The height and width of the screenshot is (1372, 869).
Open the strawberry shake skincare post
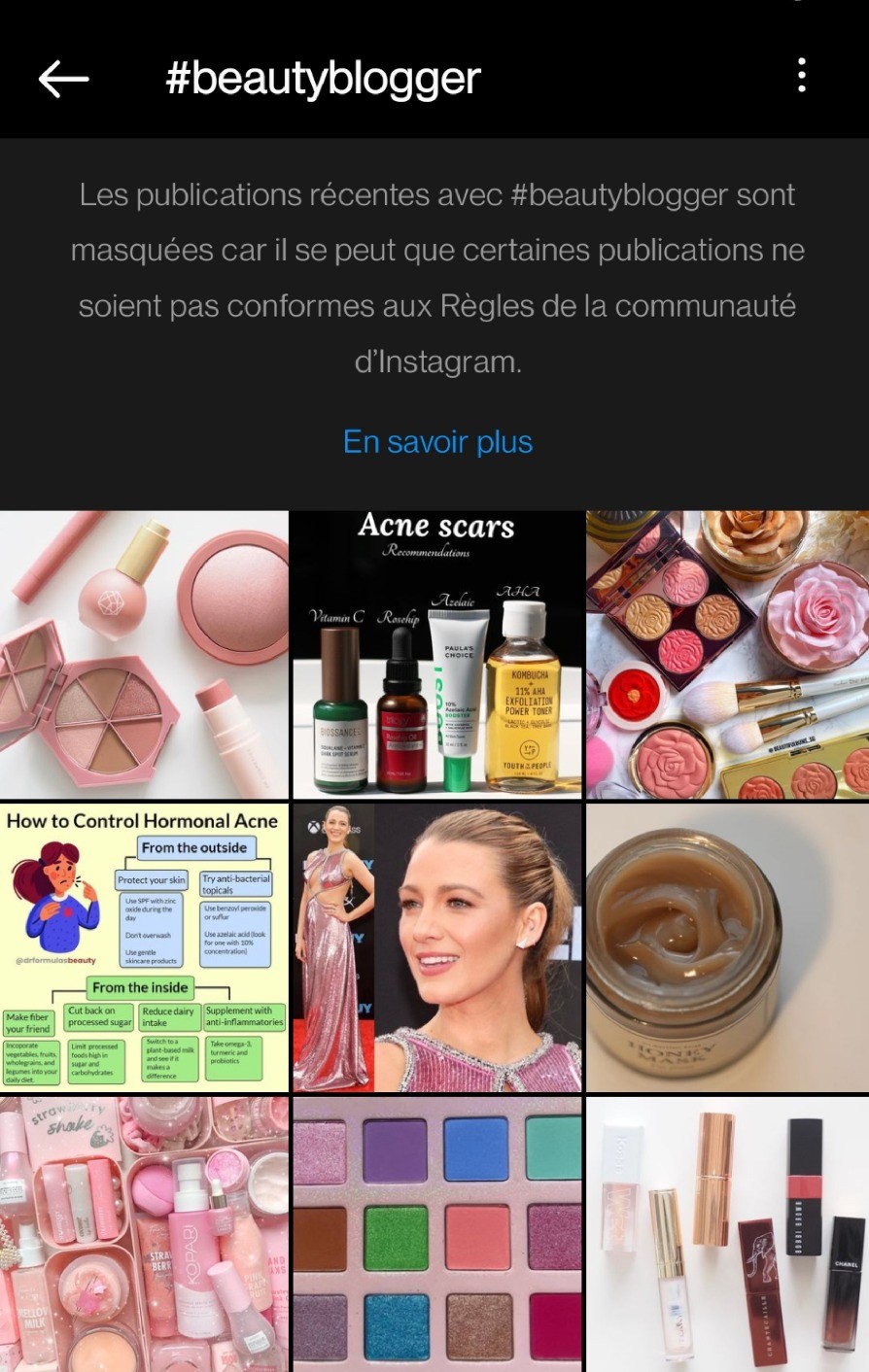144,1234
